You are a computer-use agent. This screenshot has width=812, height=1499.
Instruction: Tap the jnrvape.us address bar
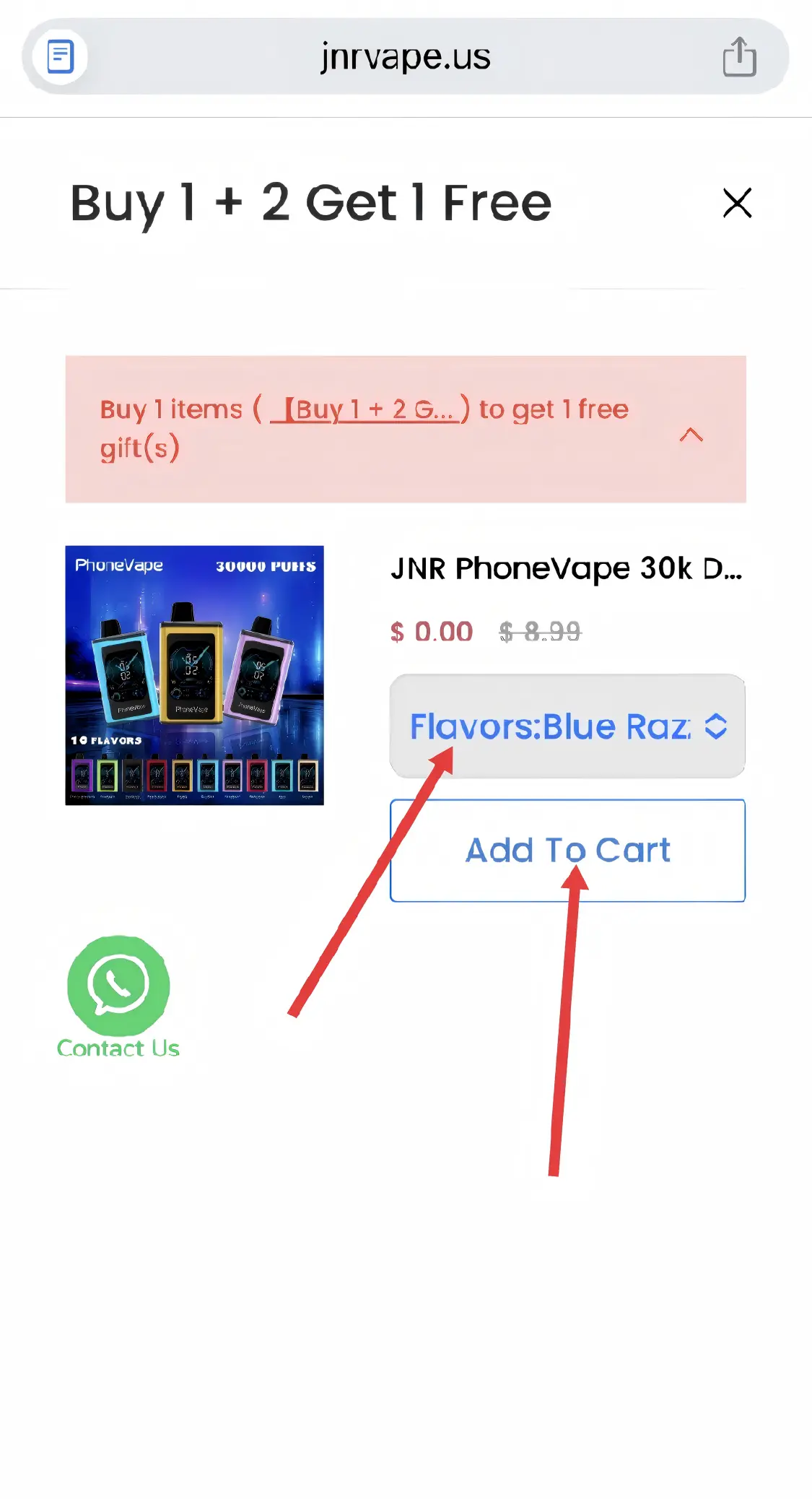[x=405, y=56]
